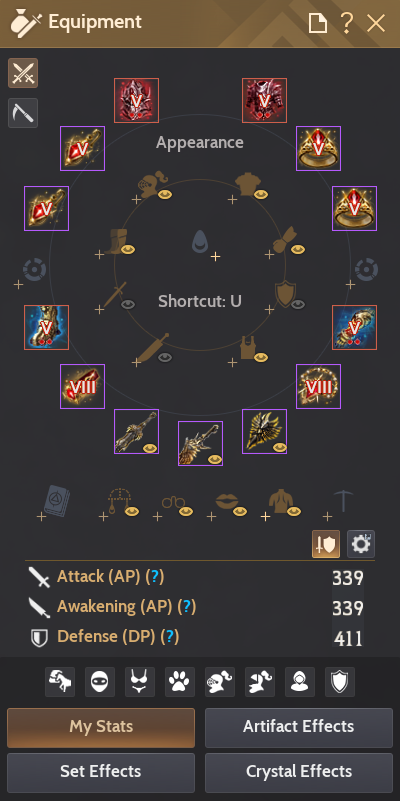Tap the ninja mask icon in bottom row
The height and width of the screenshot is (801, 400).
click(100, 682)
